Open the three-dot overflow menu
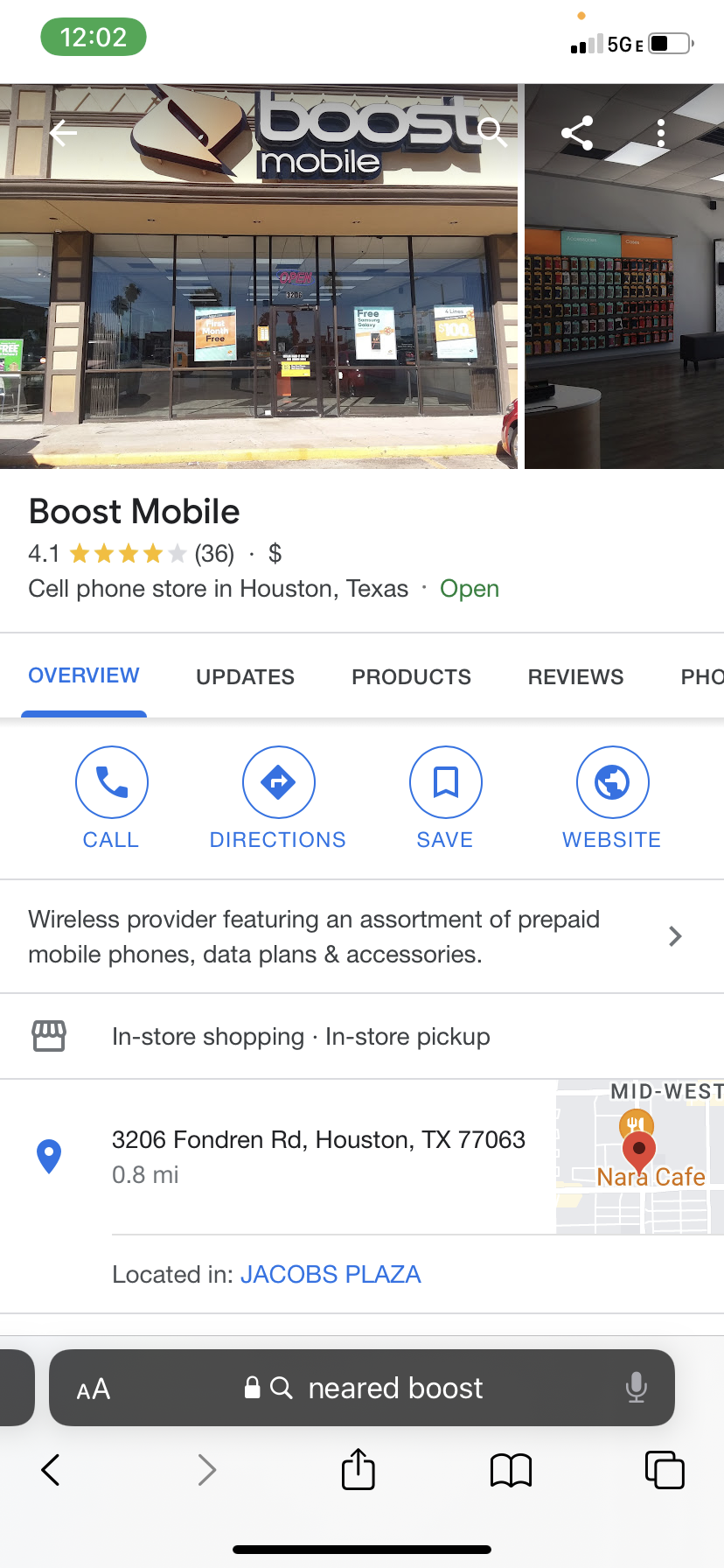This screenshot has width=724, height=1568. [x=661, y=133]
